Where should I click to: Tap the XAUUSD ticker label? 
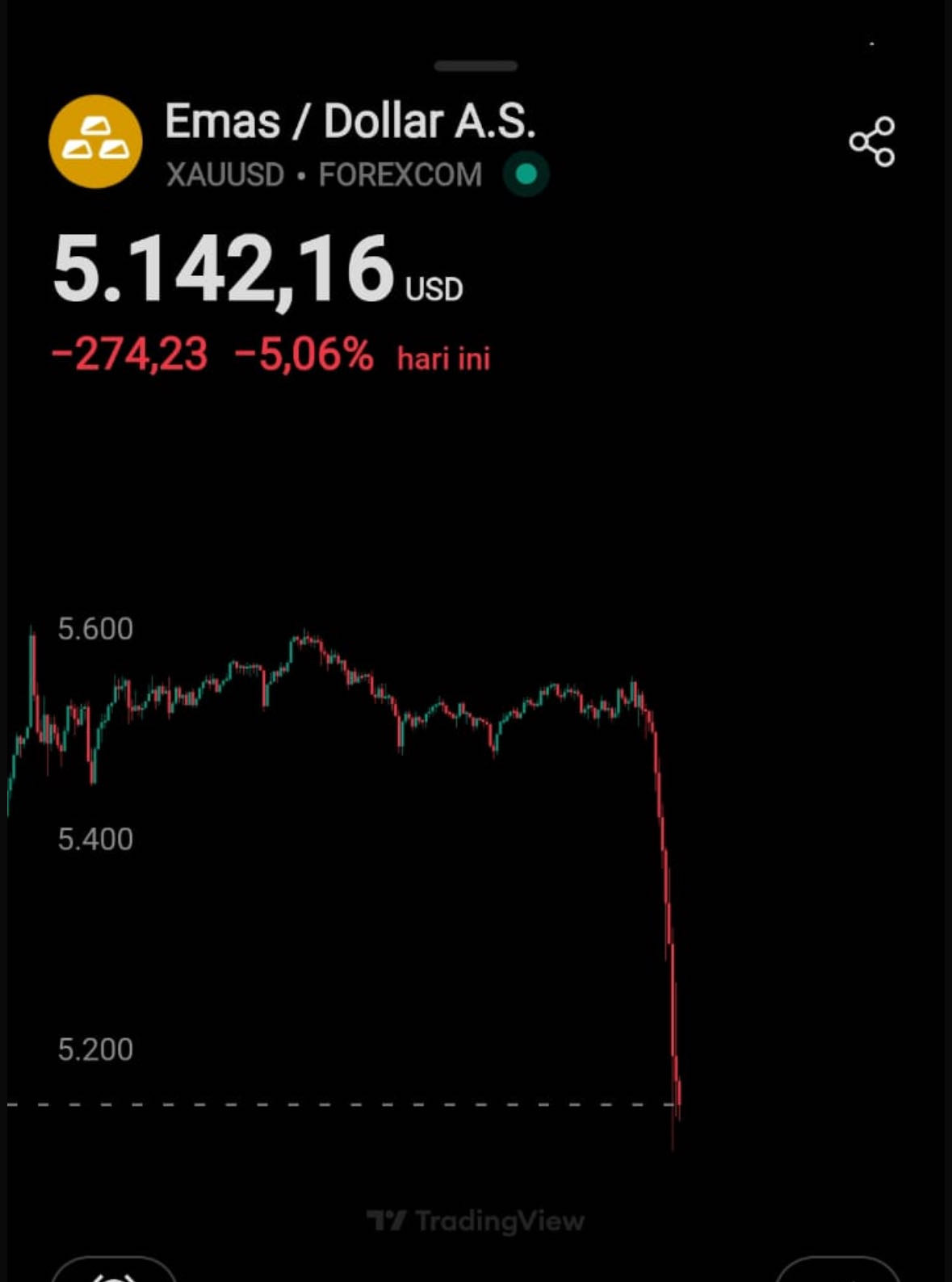pos(223,174)
